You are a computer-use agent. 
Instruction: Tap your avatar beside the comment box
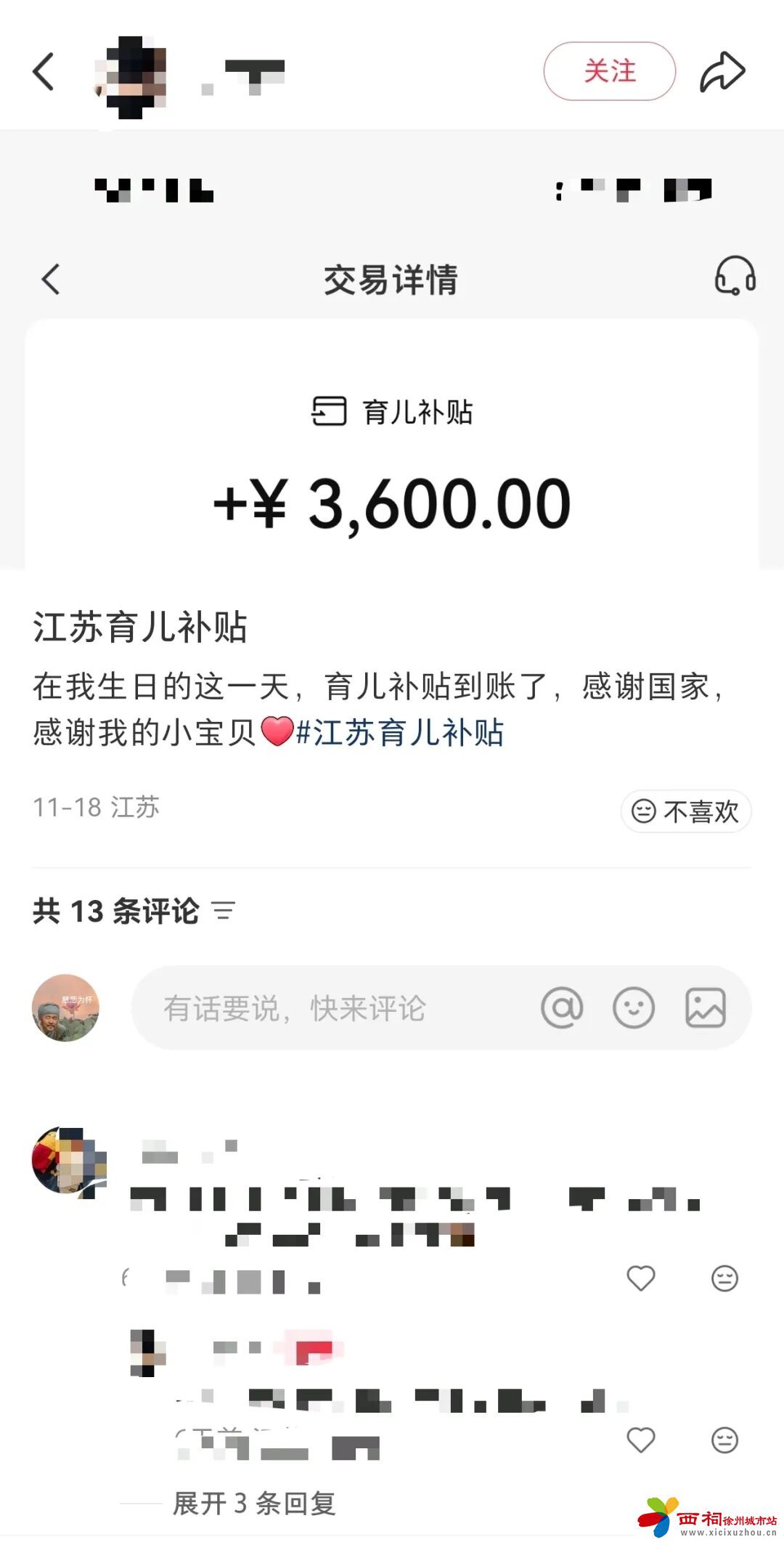click(66, 1010)
